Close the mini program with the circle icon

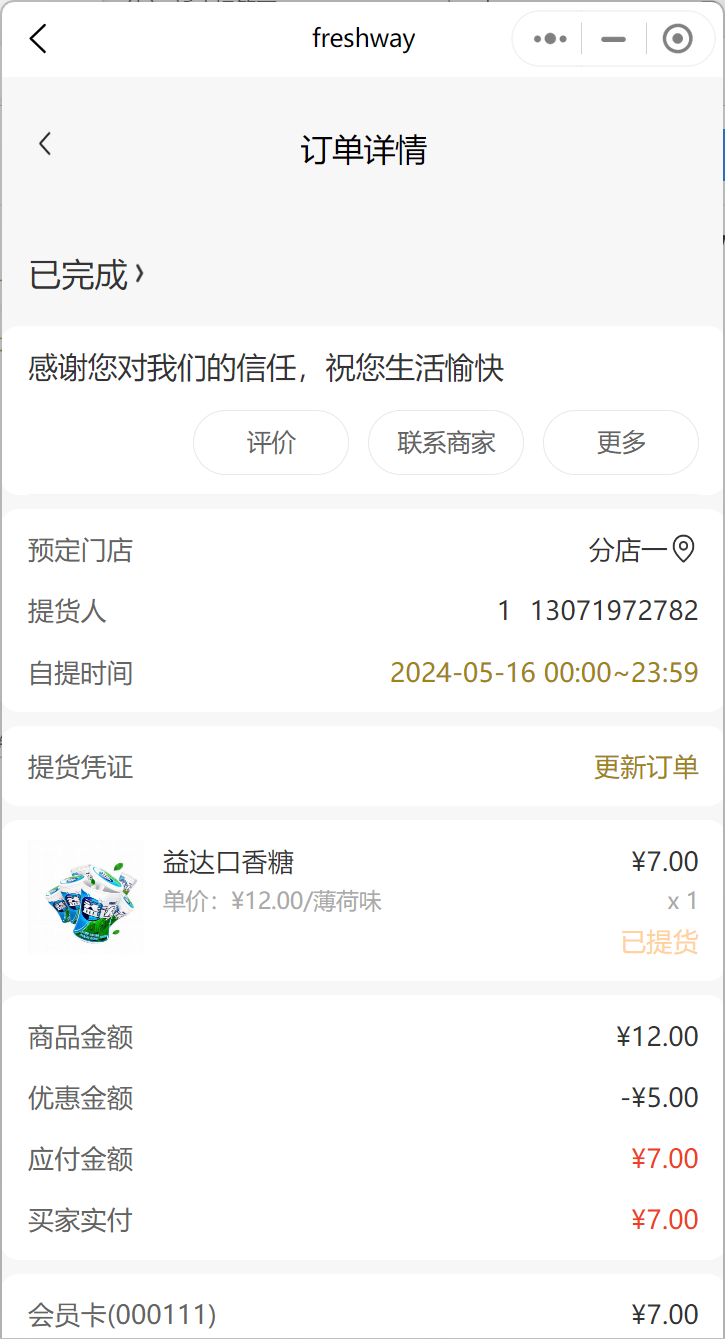point(678,39)
